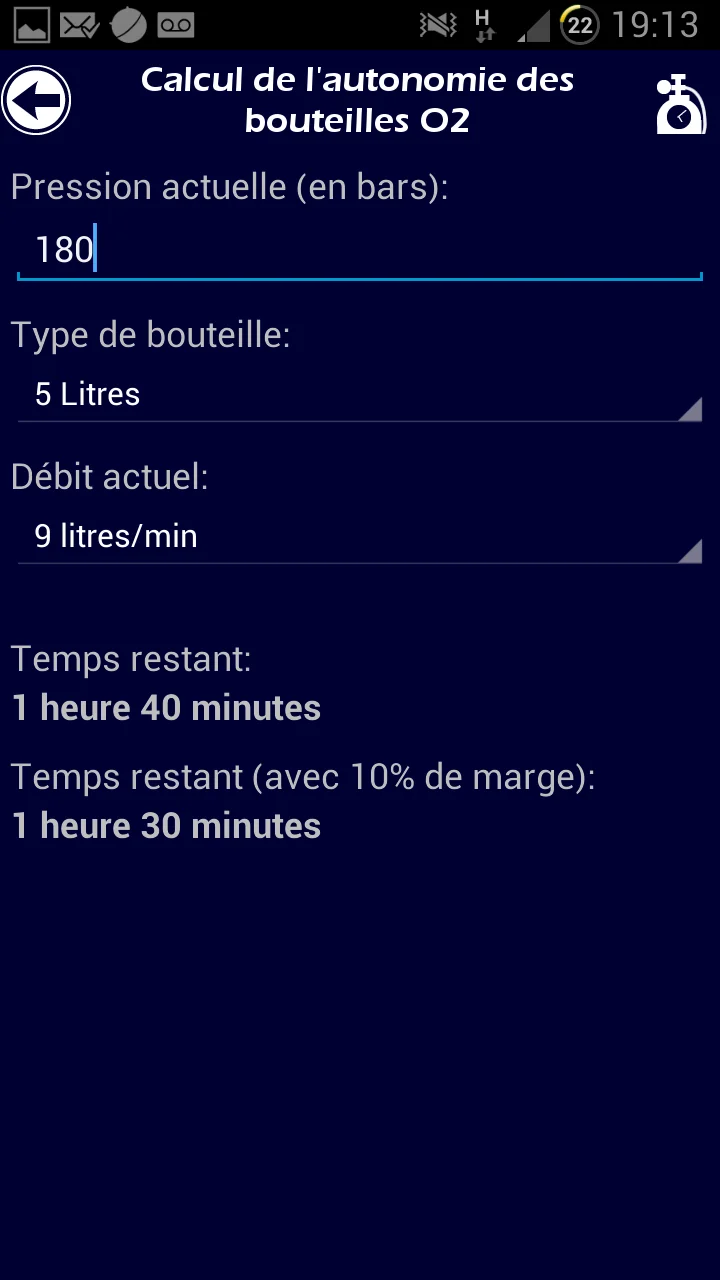
Task: Tap the 'Temps restant' result text
Action: 131,658
